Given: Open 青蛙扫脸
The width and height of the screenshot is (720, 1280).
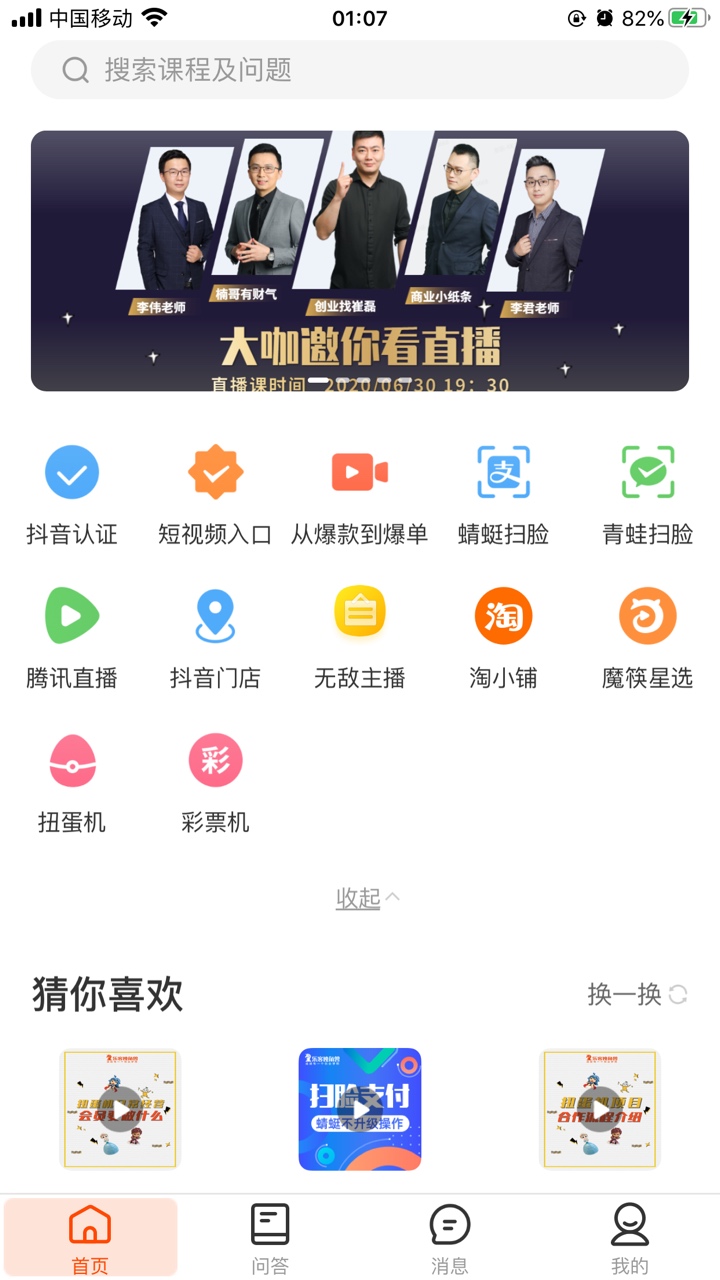Looking at the screenshot, I should [x=647, y=494].
